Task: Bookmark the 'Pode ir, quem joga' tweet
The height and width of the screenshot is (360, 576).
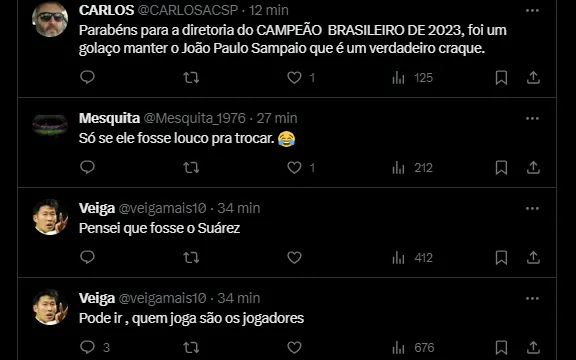Action: [501, 347]
